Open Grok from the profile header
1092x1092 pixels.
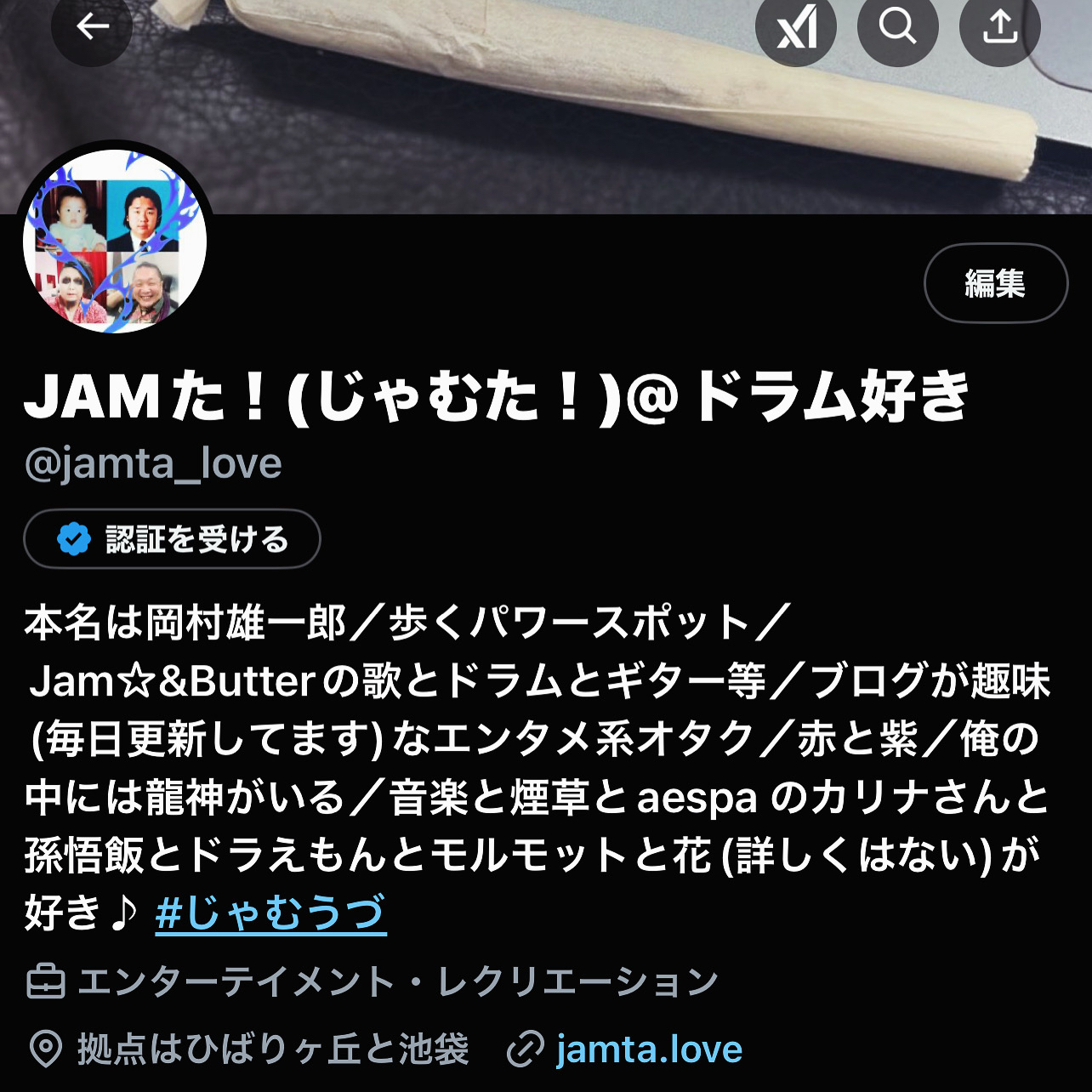pos(796,27)
